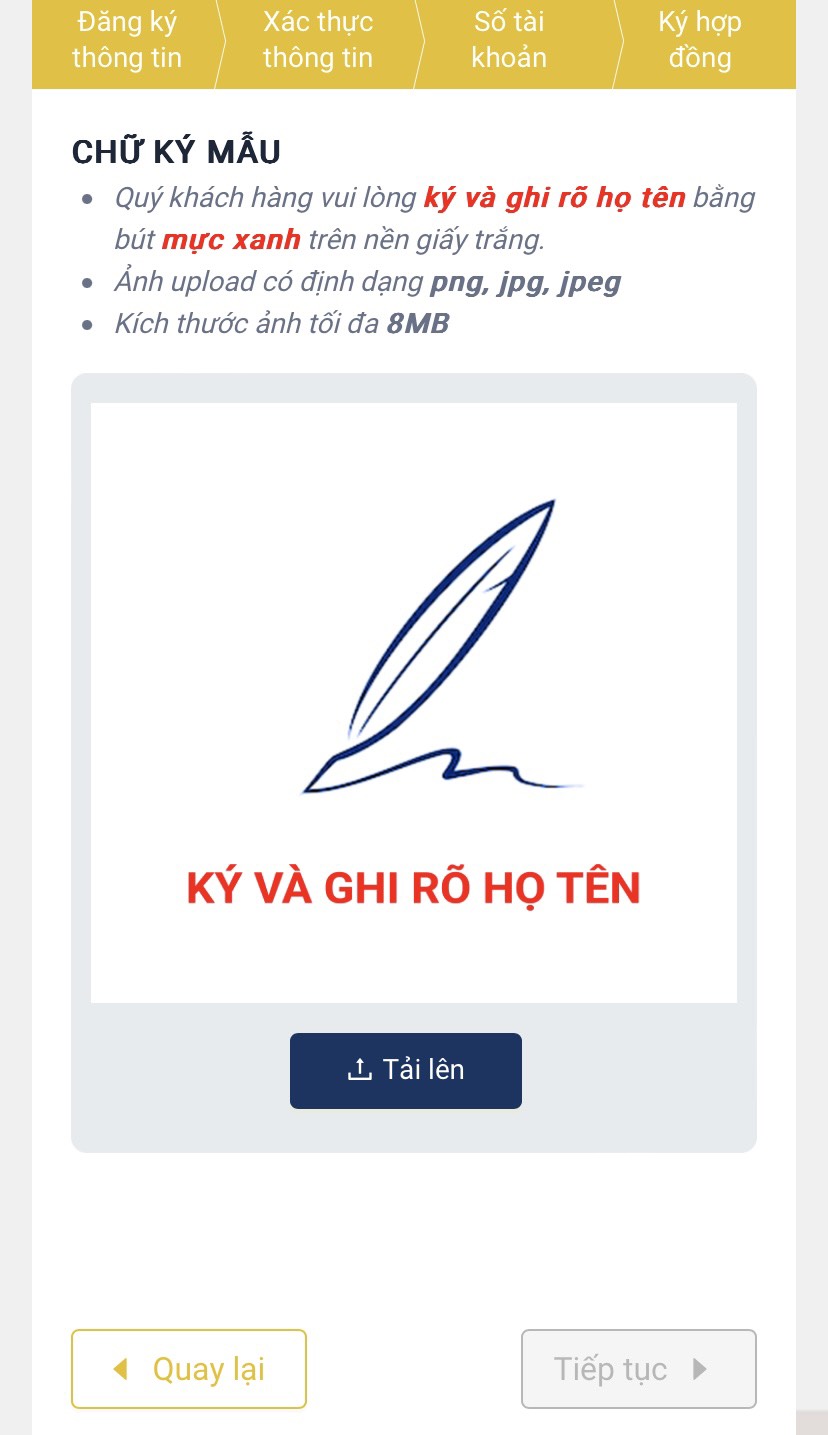Screen dimensions: 828x1435
Task: Open the Xác thực thông tin step
Action: (318, 41)
